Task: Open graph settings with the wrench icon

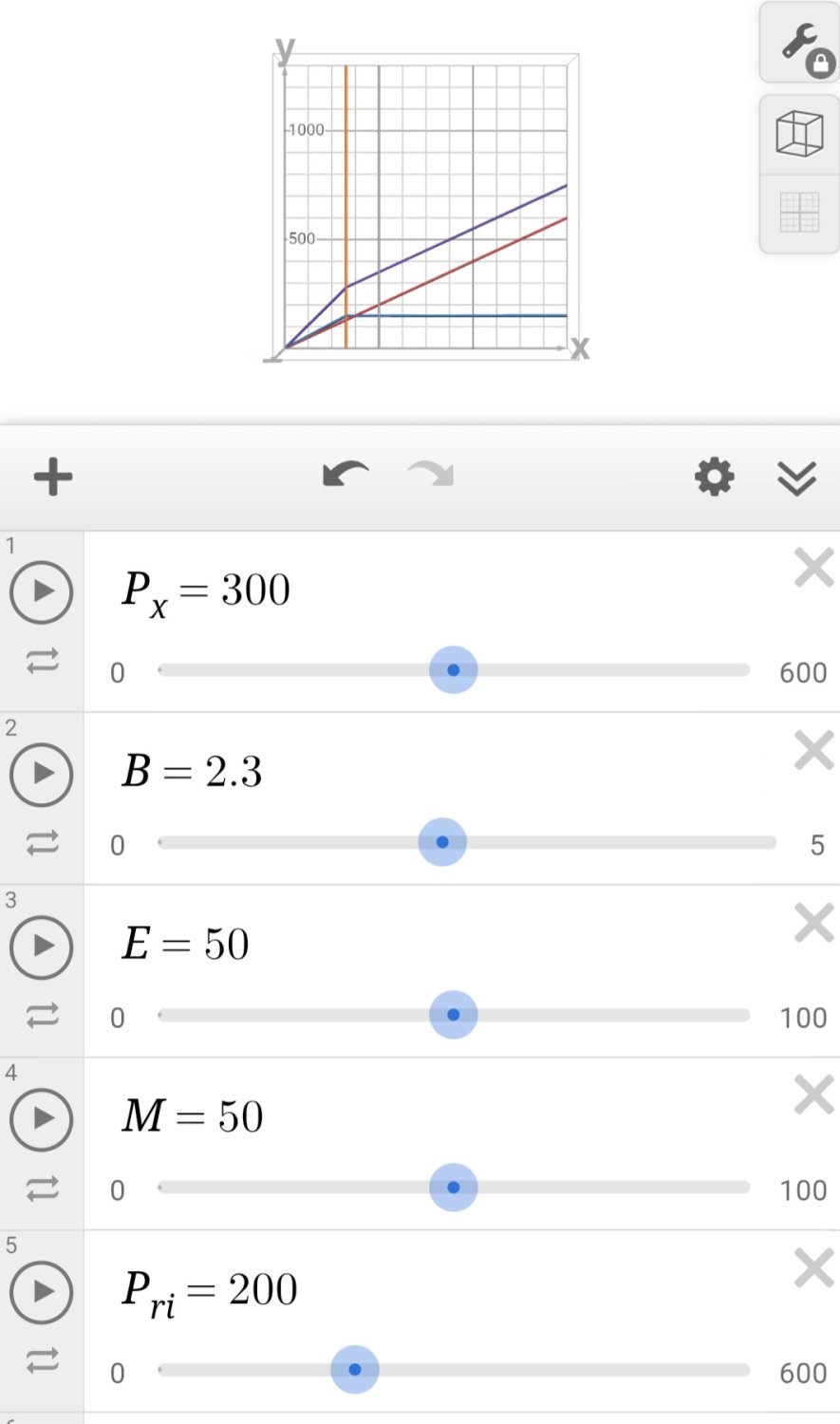Action: click(800, 42)
